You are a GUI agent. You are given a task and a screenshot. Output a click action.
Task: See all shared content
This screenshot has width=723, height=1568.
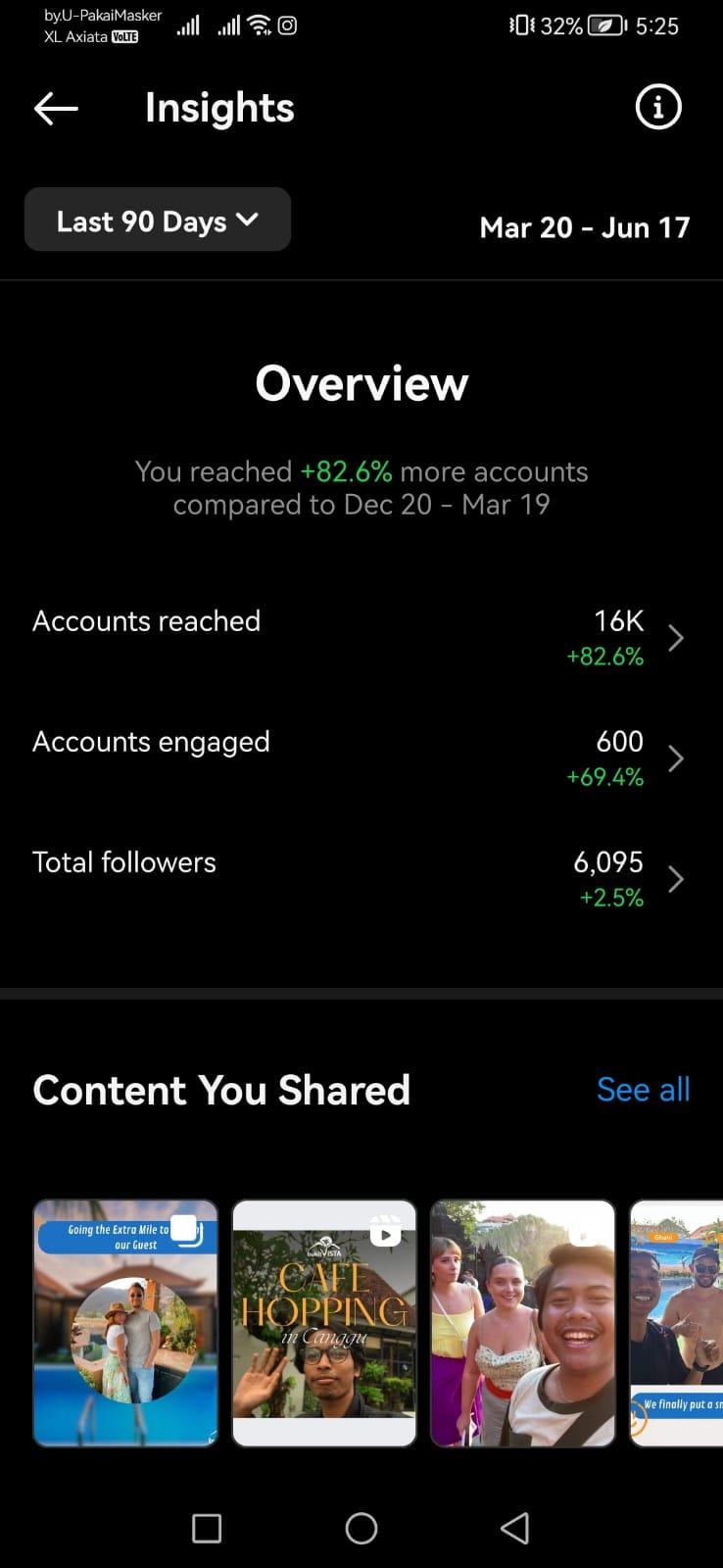(x=643, y=1090)
